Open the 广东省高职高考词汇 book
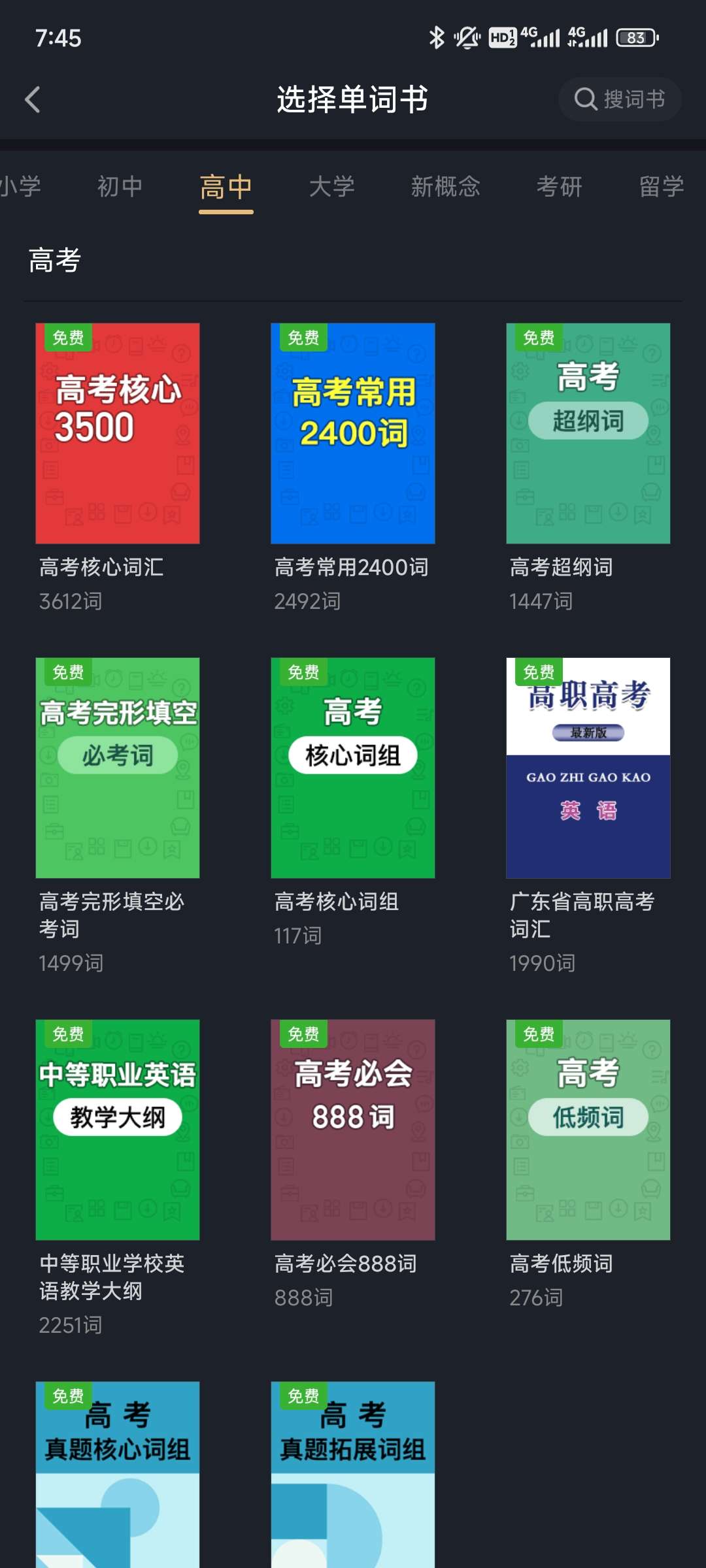This screenshot has height=1568, width=706. [588, 768]
